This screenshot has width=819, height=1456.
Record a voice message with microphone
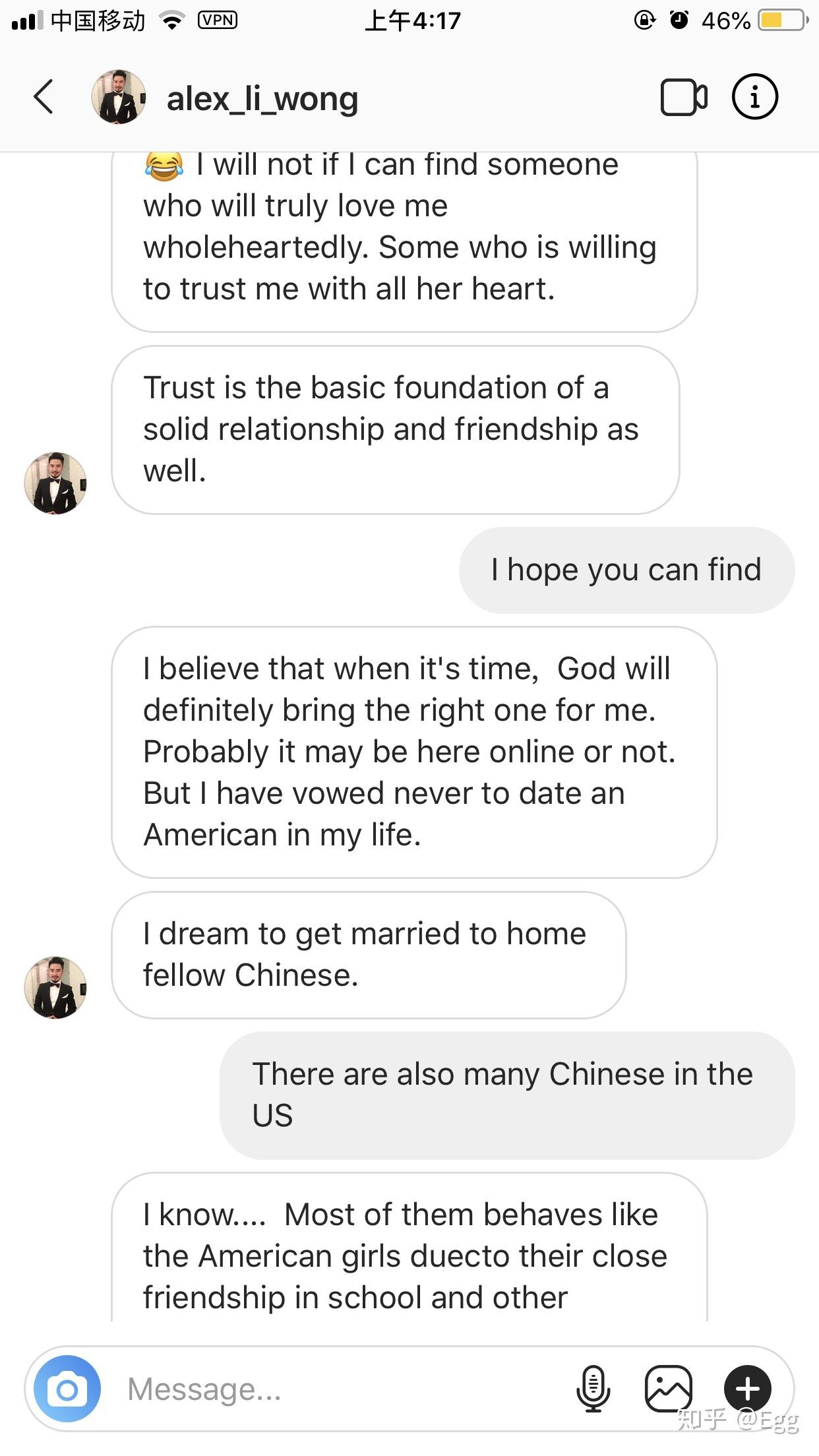[593, 1388]
